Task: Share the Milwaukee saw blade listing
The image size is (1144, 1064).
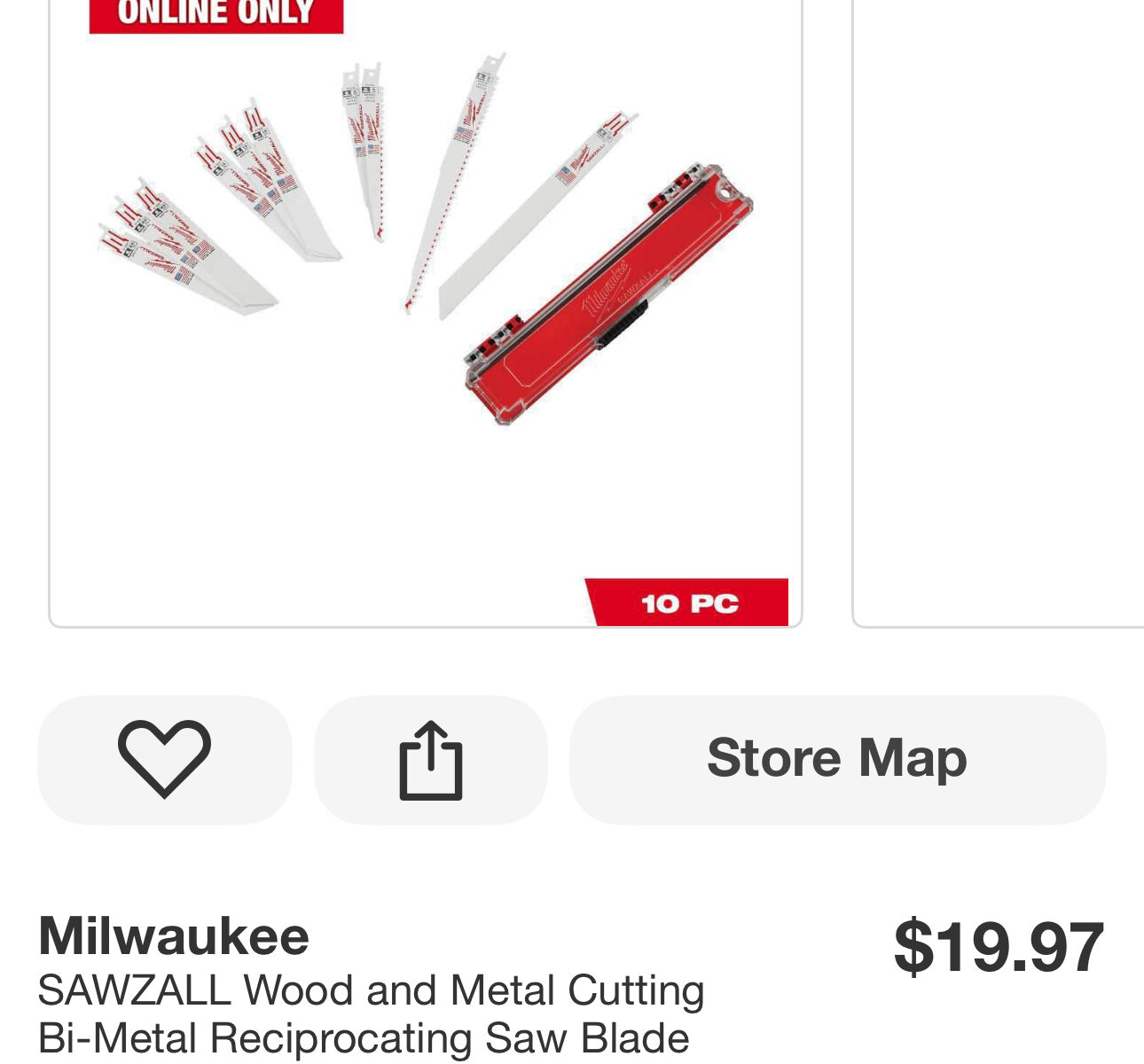Action: tap(431, 760)
